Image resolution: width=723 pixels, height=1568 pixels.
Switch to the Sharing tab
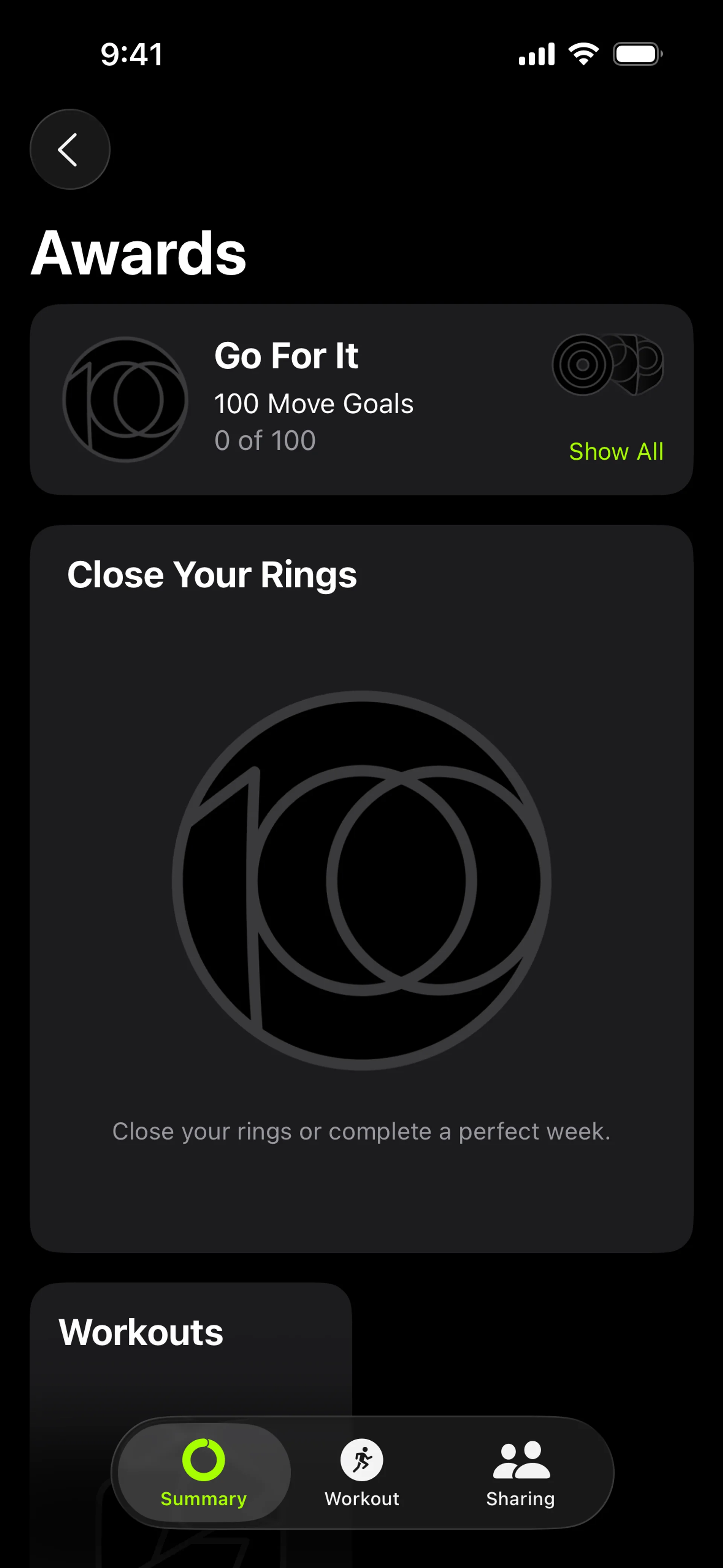520,1472
